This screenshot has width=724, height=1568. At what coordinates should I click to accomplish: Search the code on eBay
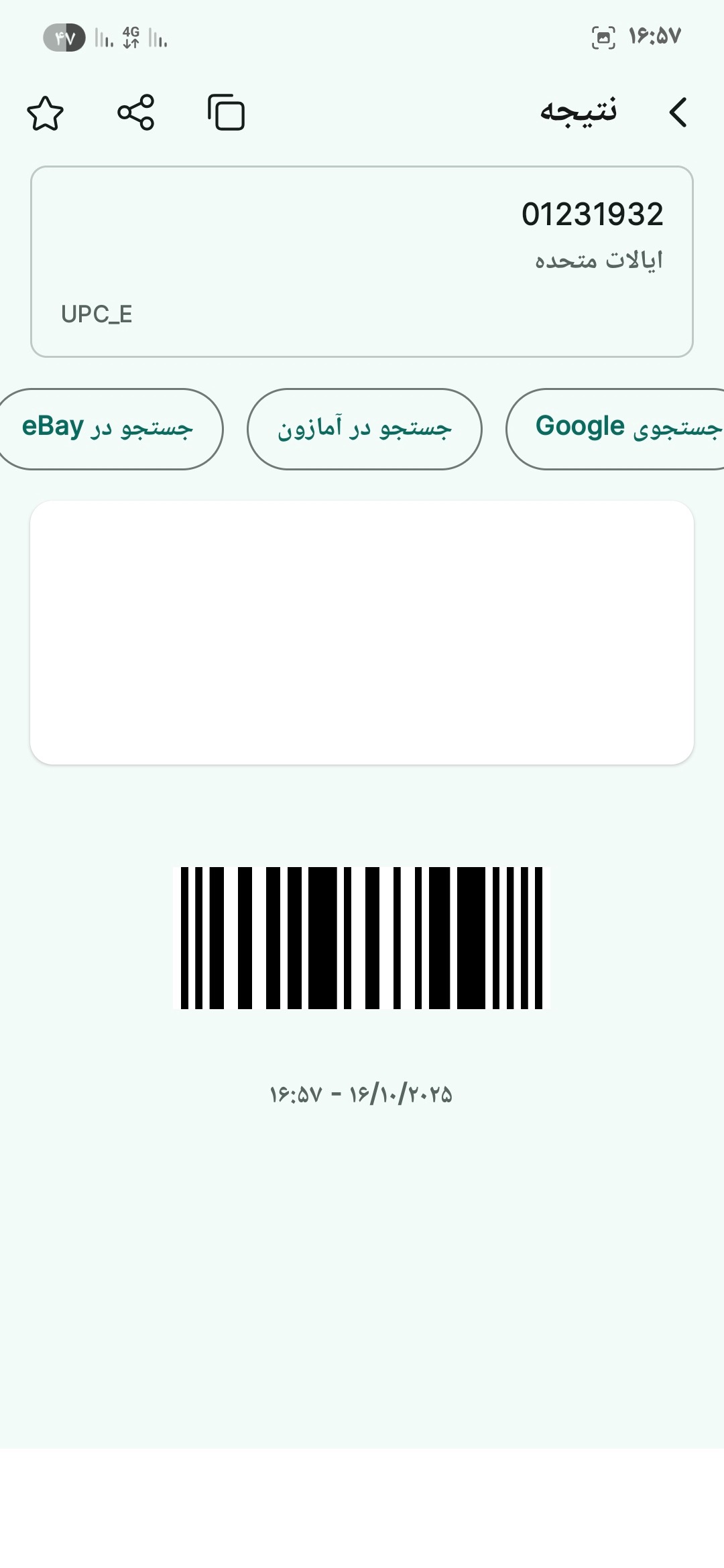click(109, 429)
